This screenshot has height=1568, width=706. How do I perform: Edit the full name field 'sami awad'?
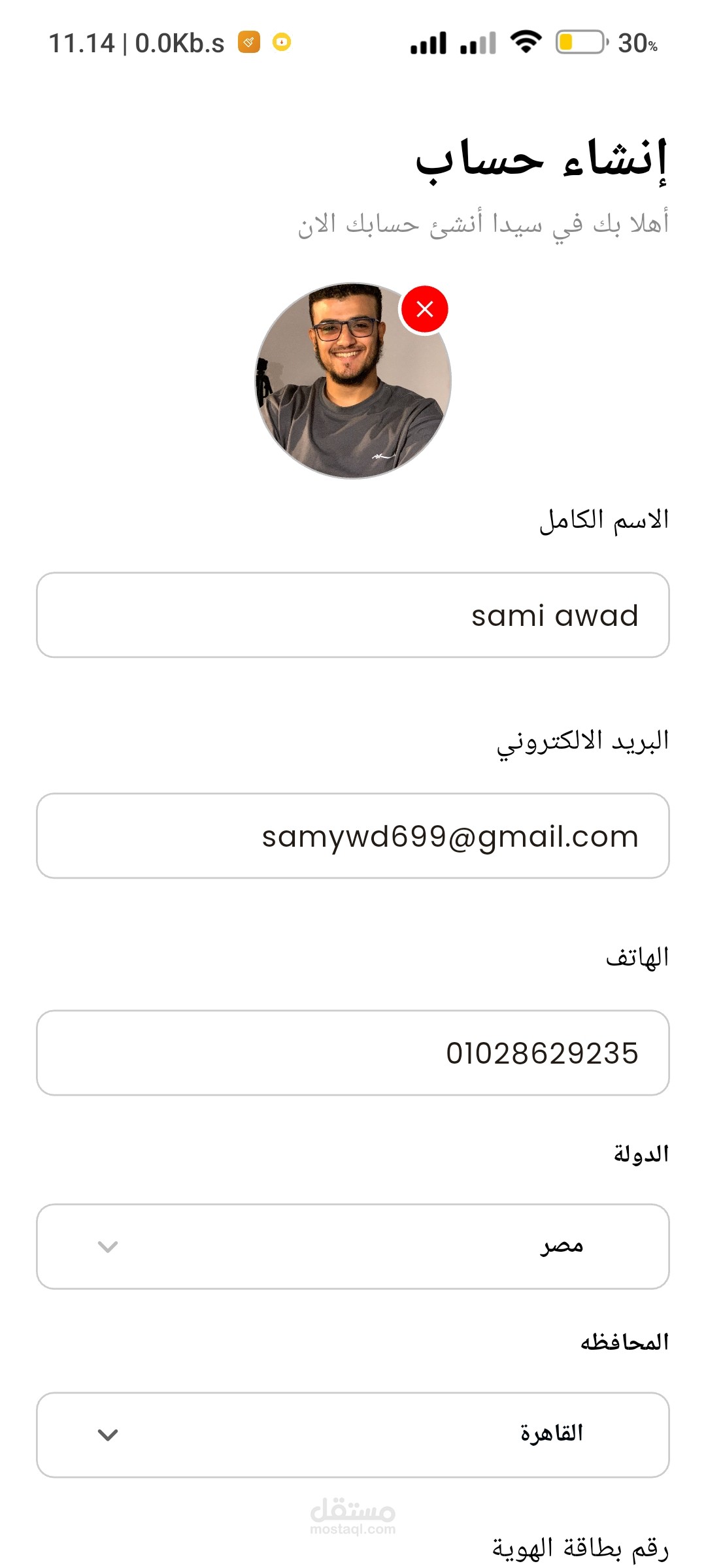pos(353,615)
